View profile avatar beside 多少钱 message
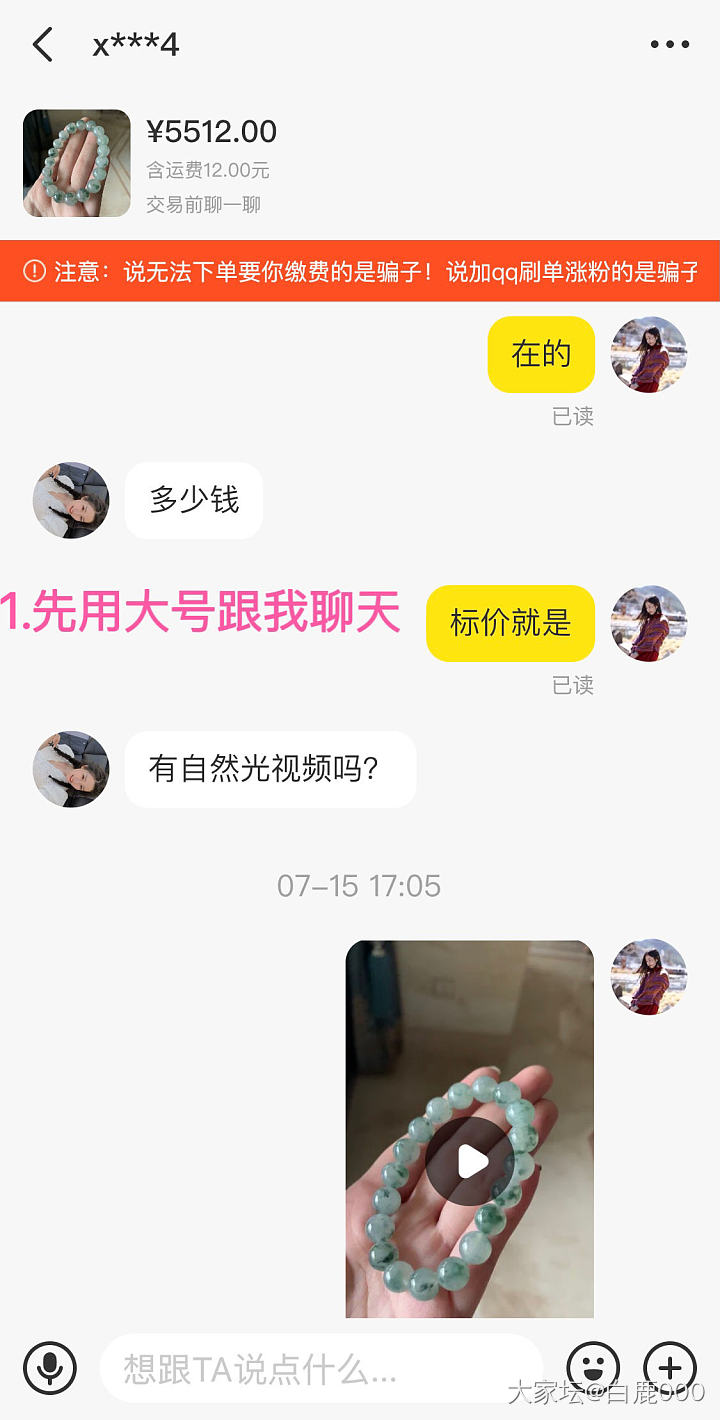Screen dimensions: 720x1420 coord(71,500)
